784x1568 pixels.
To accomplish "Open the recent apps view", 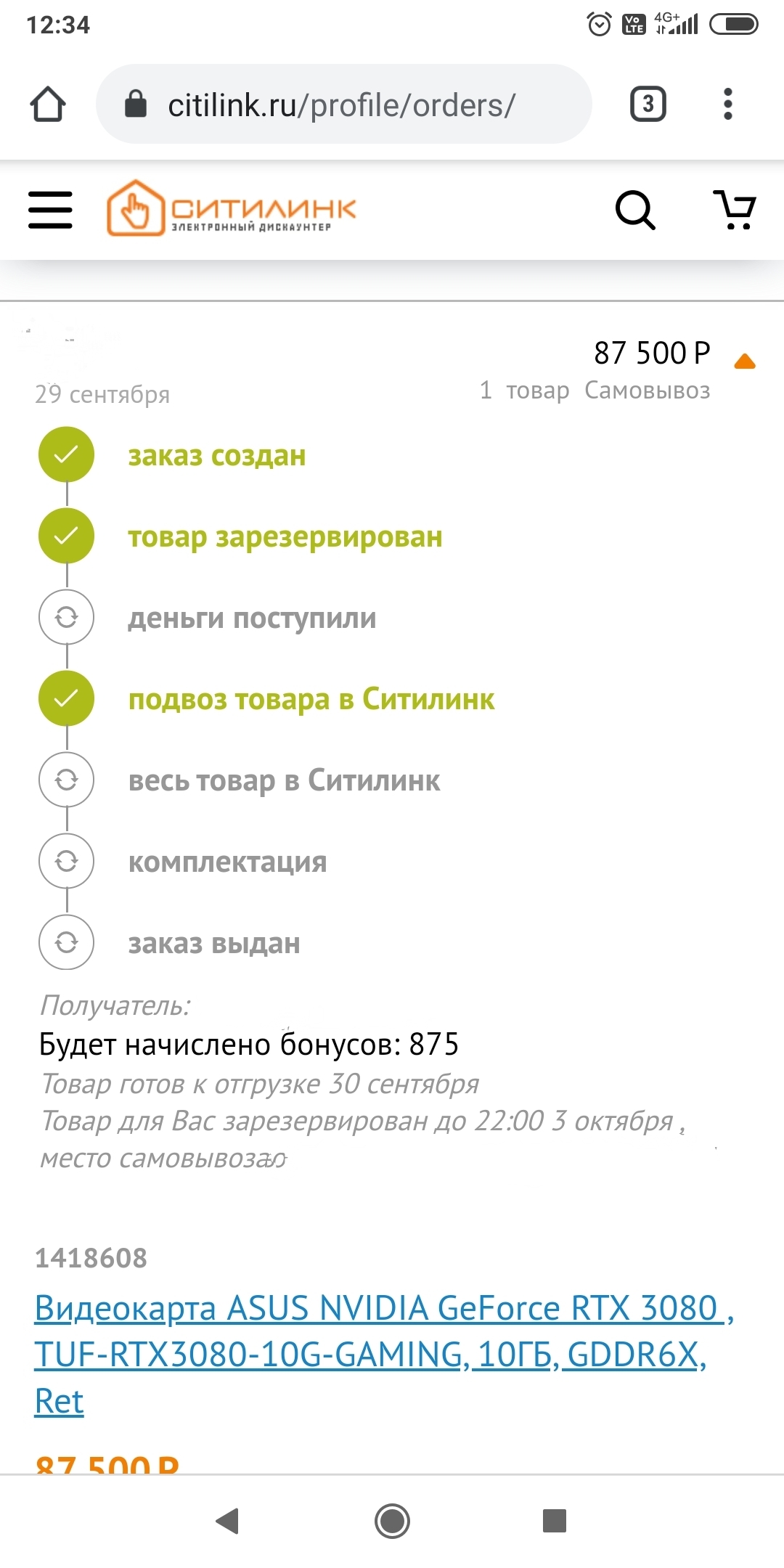I will [555, 1520].
